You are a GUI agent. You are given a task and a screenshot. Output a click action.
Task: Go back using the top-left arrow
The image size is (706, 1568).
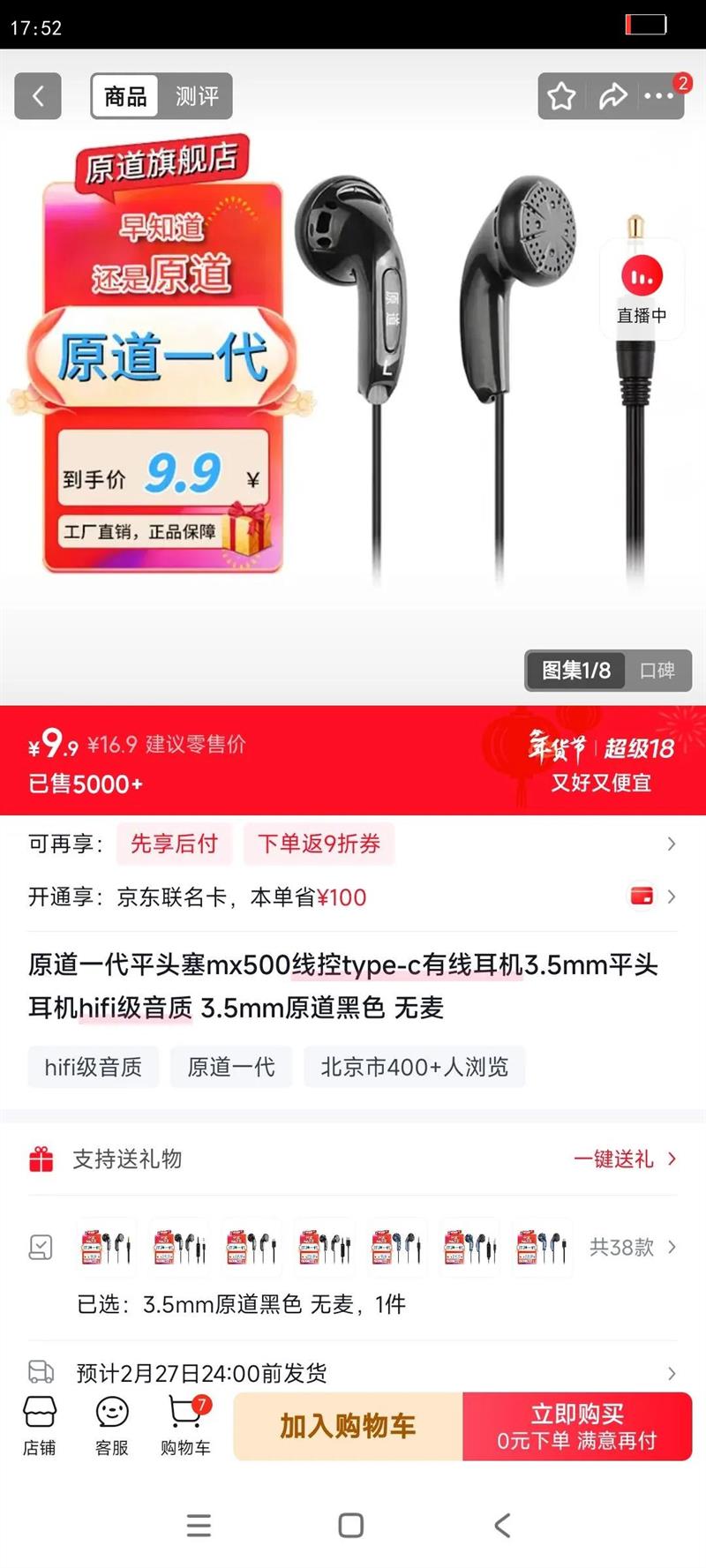tap(38, 96)
